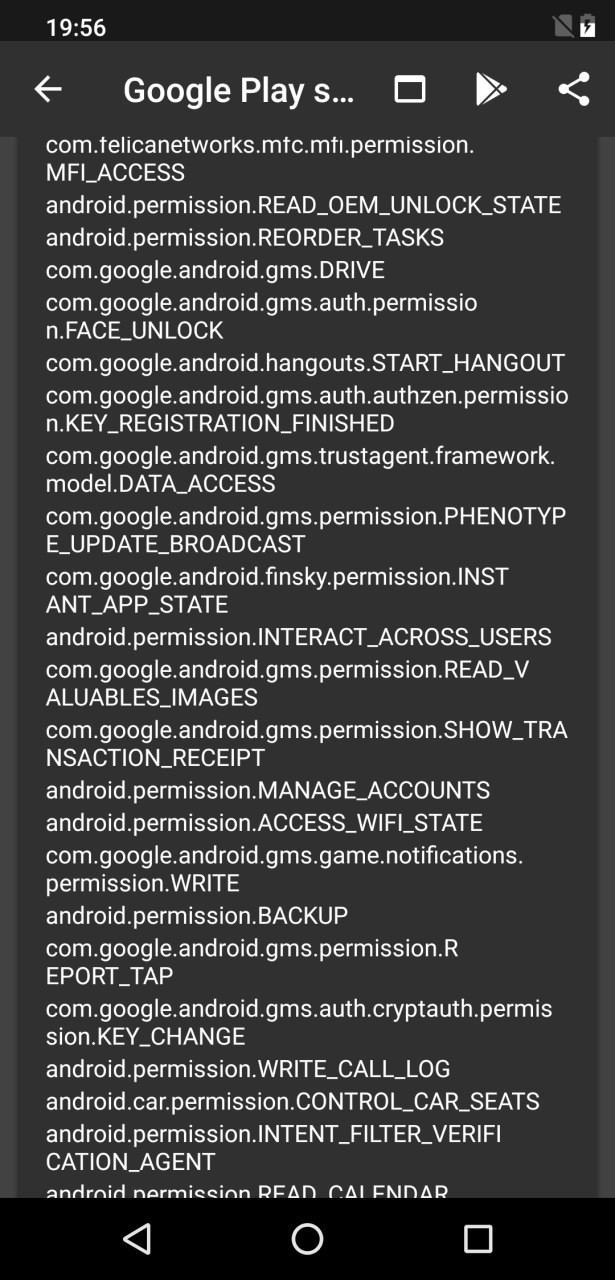Open recent apps via navigation bar

(478, 1239)
